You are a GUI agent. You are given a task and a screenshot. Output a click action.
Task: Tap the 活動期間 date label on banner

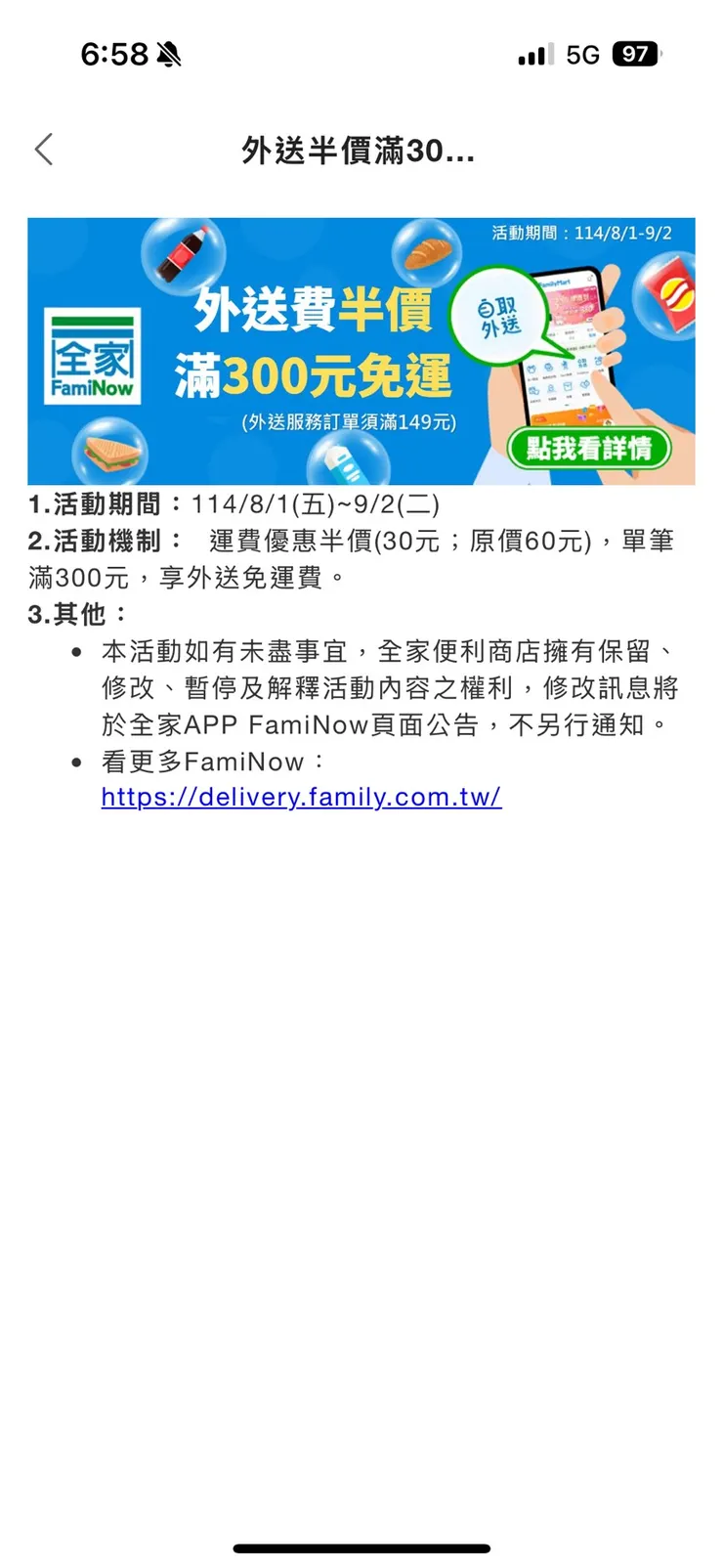tap(582, 233)
